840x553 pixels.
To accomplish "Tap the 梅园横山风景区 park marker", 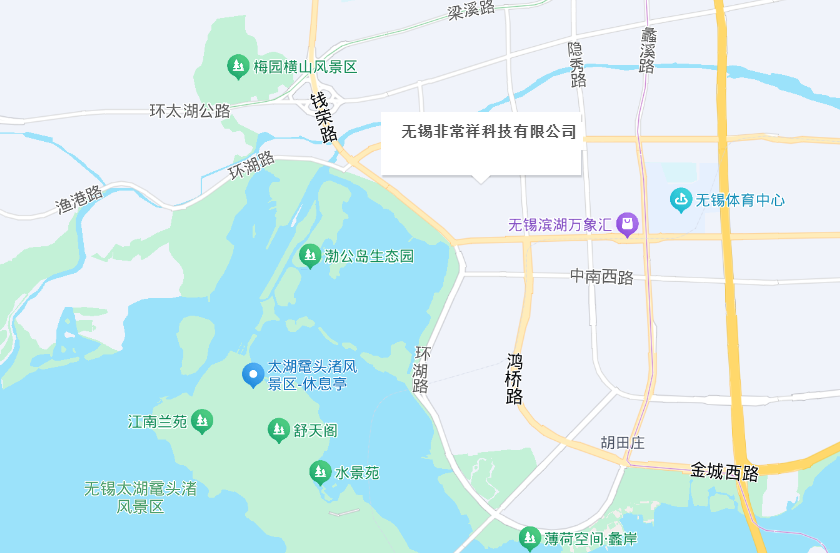I will pos(238,67).
